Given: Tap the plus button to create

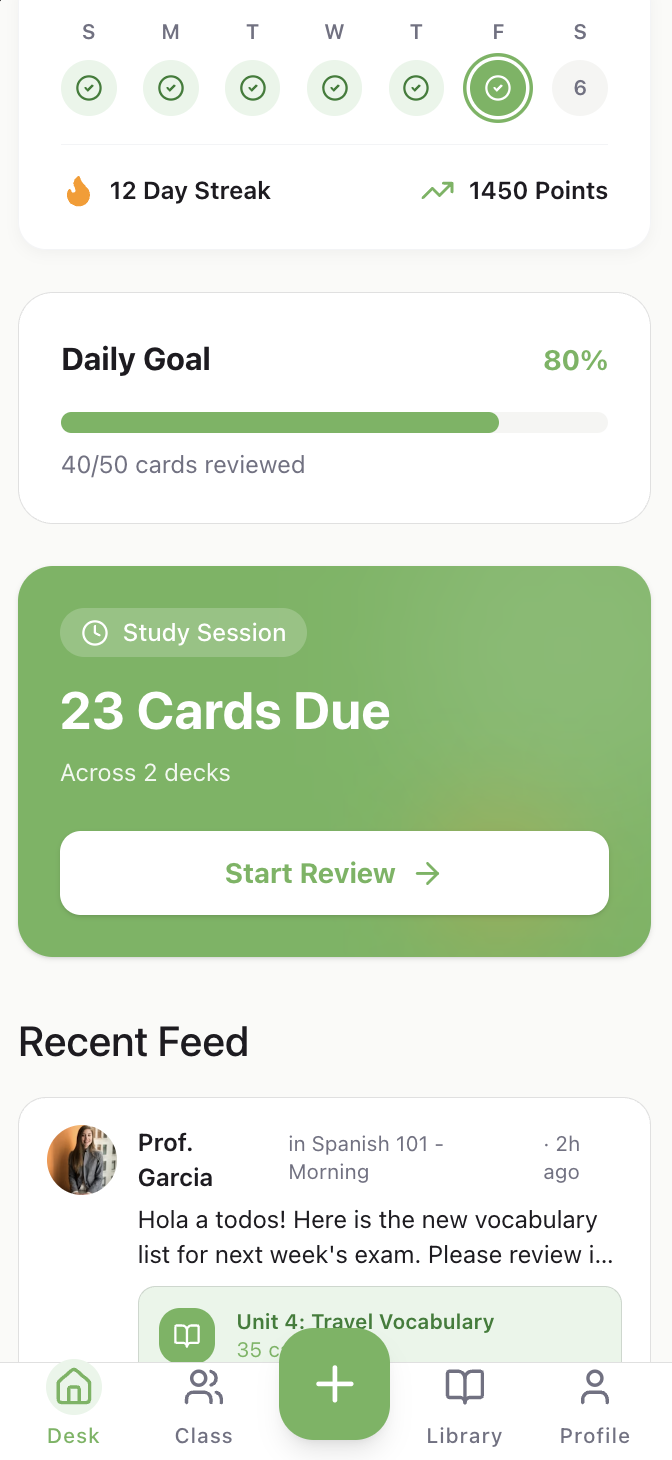Looking at the screenshot, I should pyautogui.click(x=334, y=1384).
